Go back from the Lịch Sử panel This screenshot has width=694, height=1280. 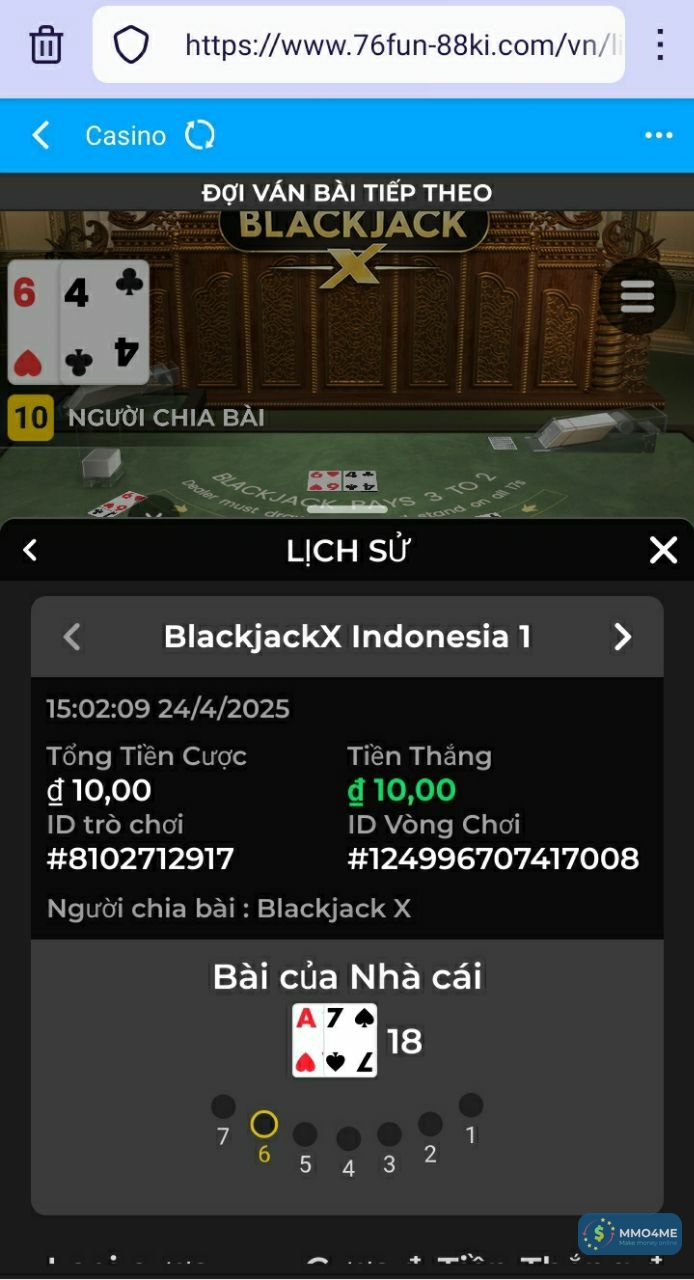30,550
